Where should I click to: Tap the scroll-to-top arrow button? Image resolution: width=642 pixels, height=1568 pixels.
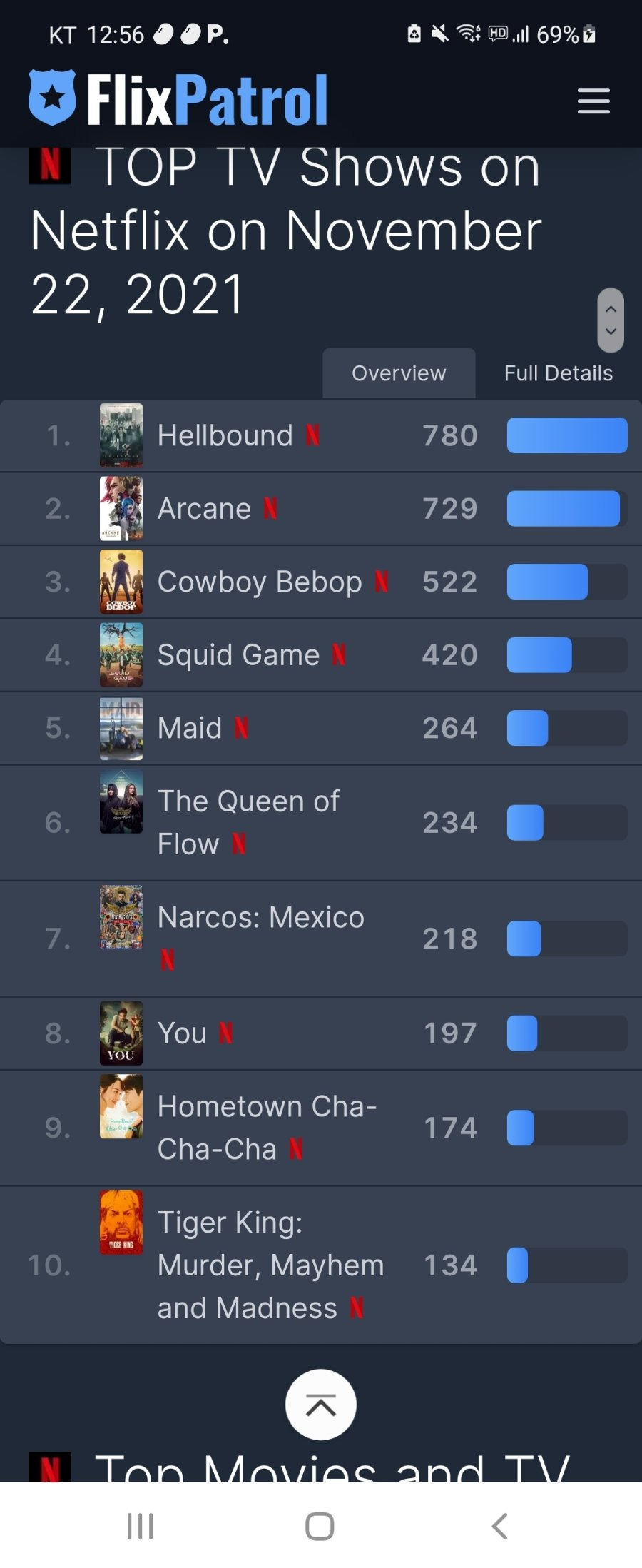click(x=321, y=1405)
